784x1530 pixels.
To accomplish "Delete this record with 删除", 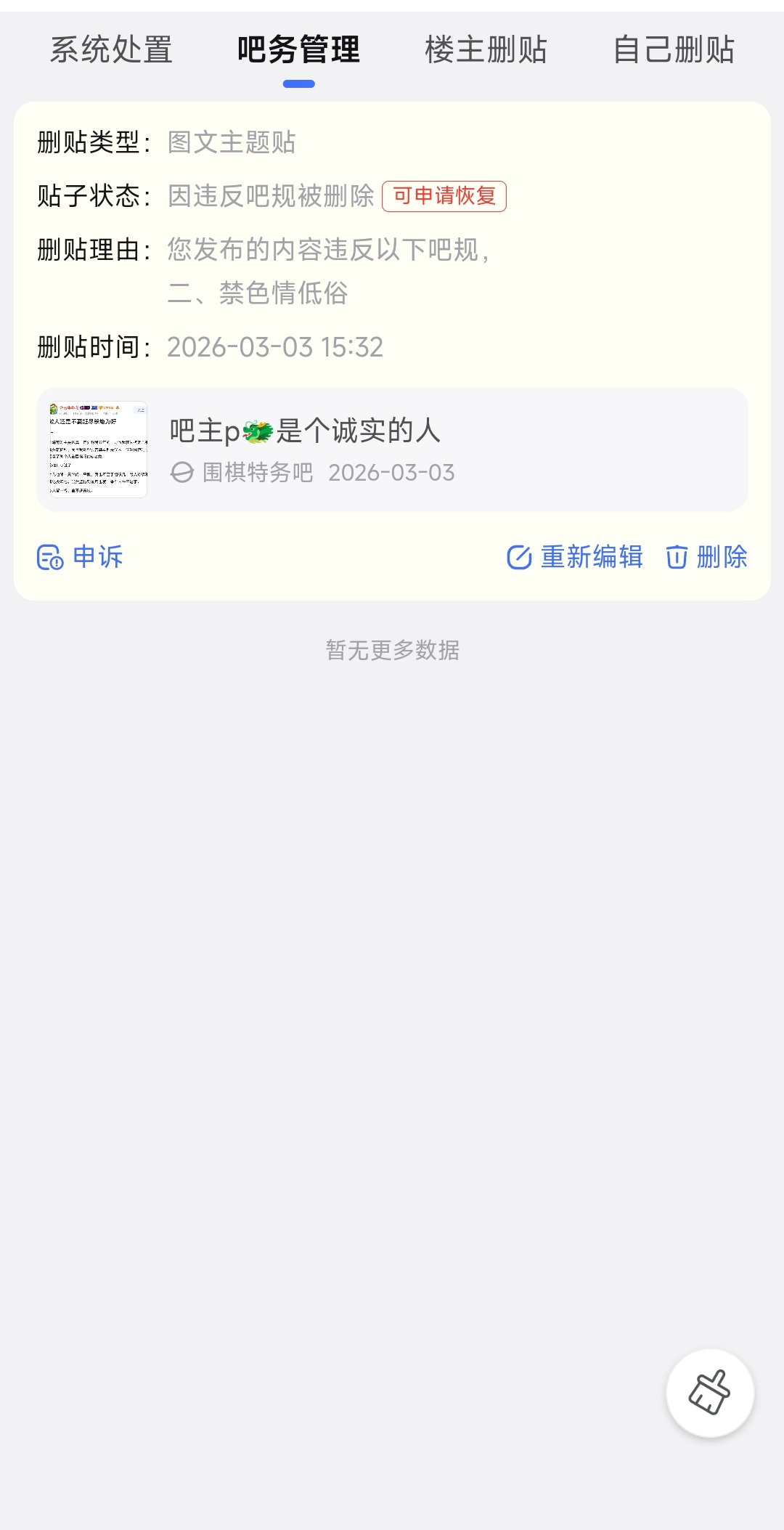I will click(x=706, y=557).
